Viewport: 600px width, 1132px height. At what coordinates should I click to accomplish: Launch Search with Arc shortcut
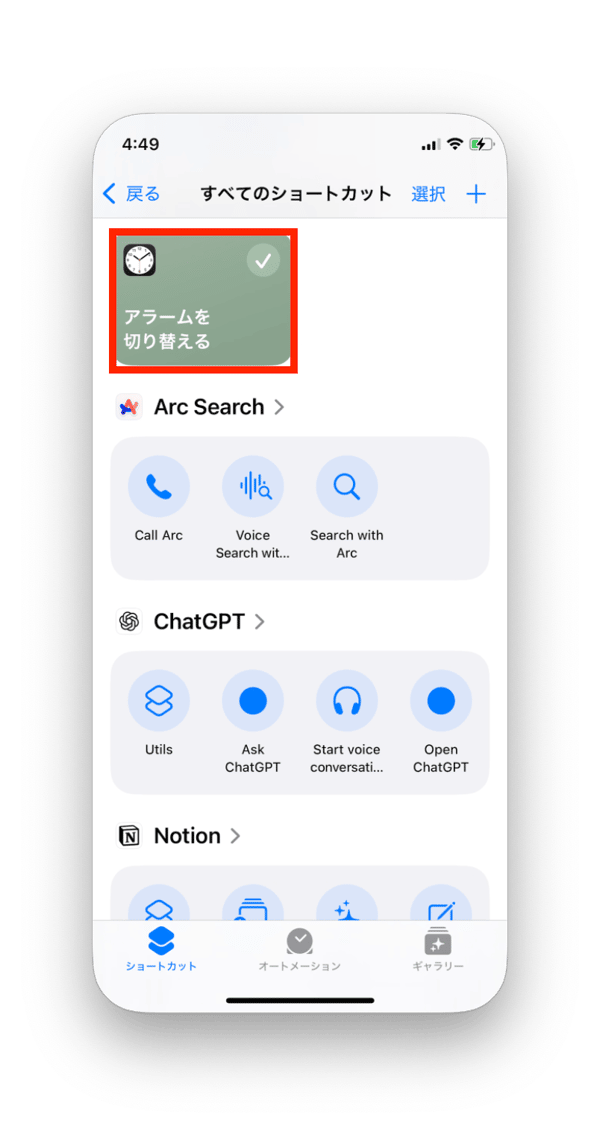pyautogui.click(x=347, y=487)
